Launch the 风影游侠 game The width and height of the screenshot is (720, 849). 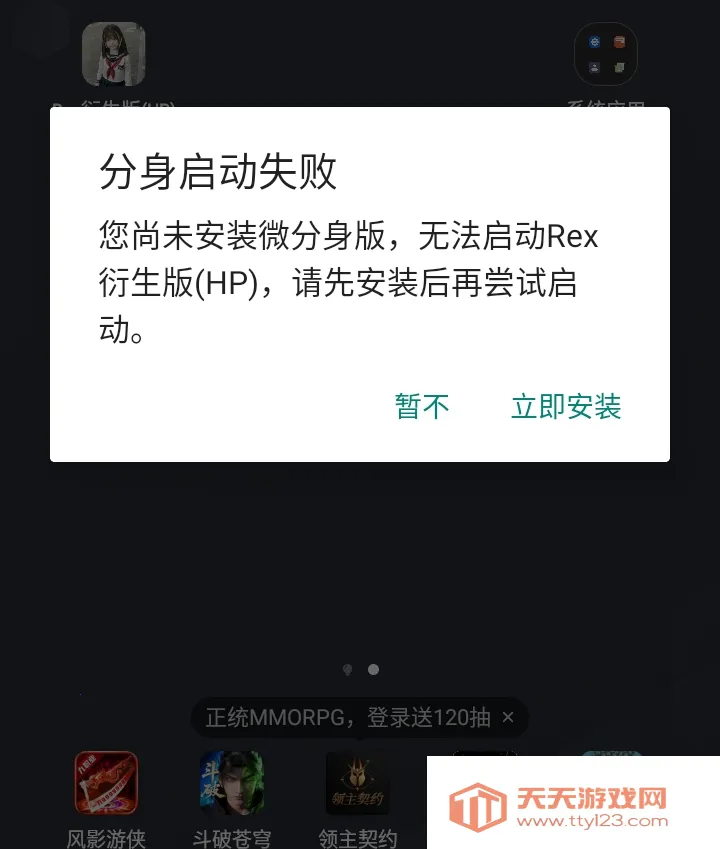point(106,783)
